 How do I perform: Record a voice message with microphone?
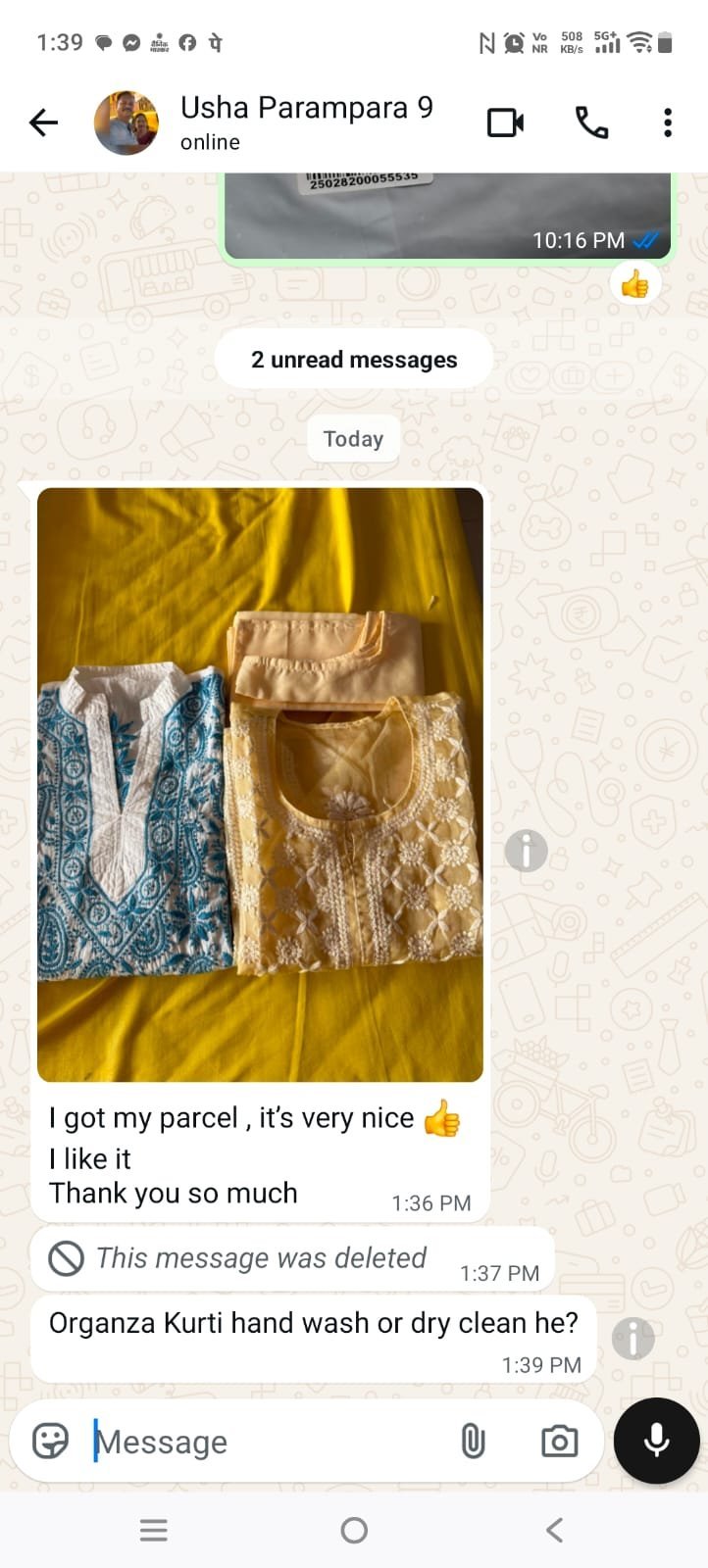[656, 1441]
